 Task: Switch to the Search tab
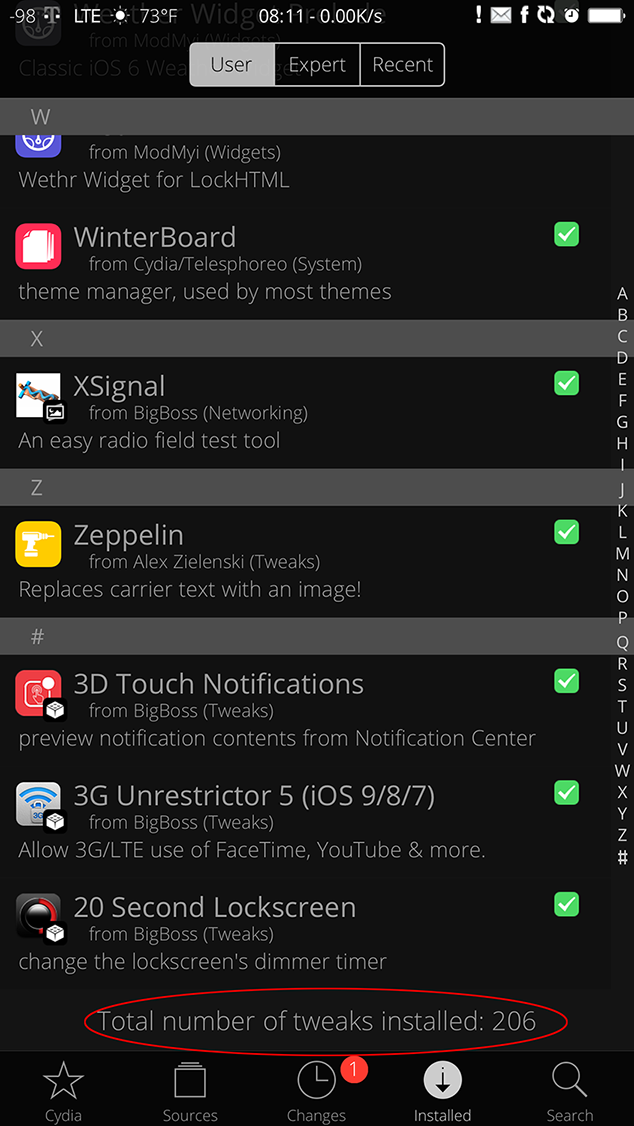tap(570, 1090)
